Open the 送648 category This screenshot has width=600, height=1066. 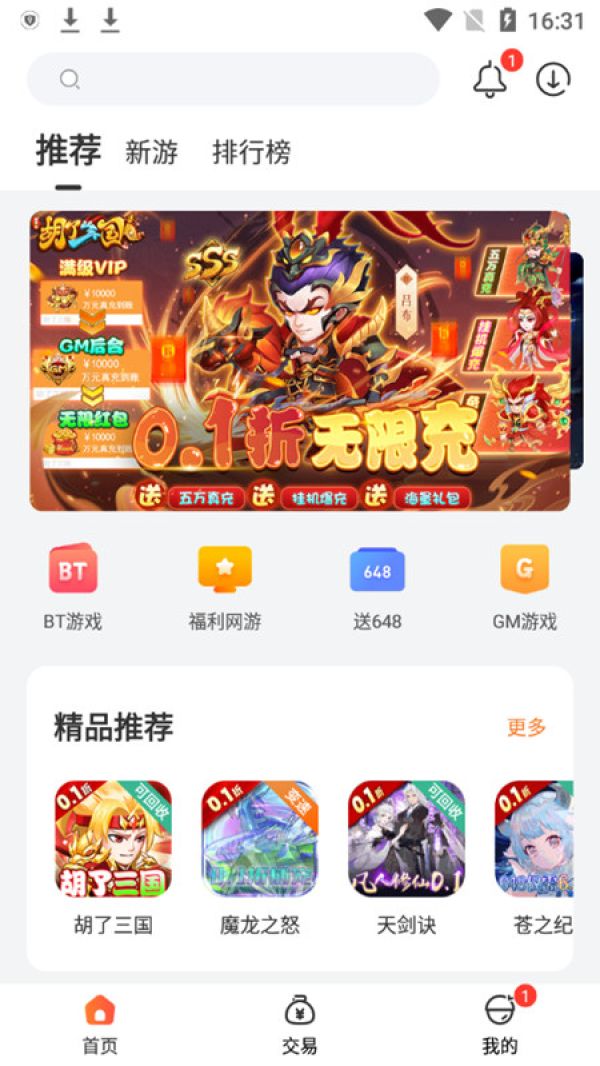tap(377, 587)
